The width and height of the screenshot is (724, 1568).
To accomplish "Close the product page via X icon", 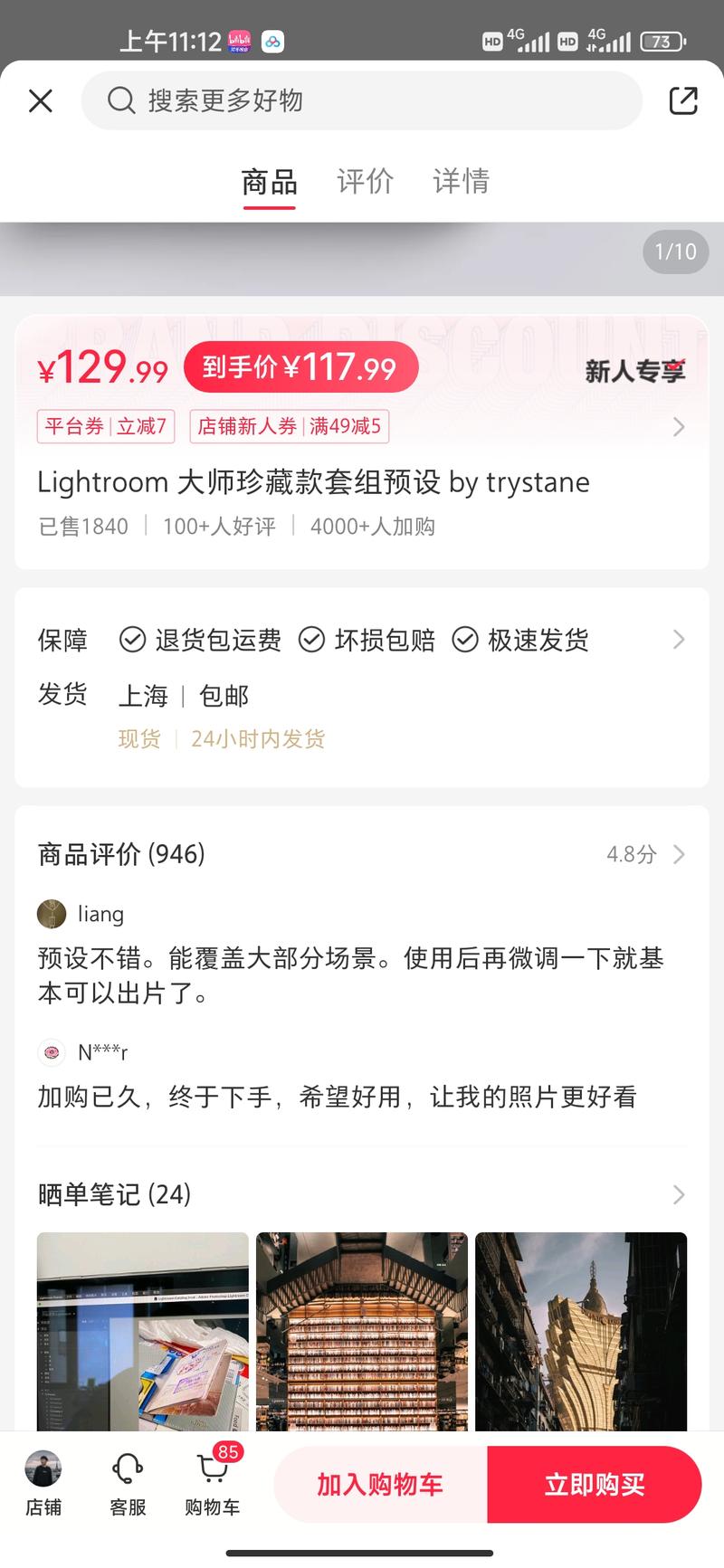I will [x=40, y=100].
